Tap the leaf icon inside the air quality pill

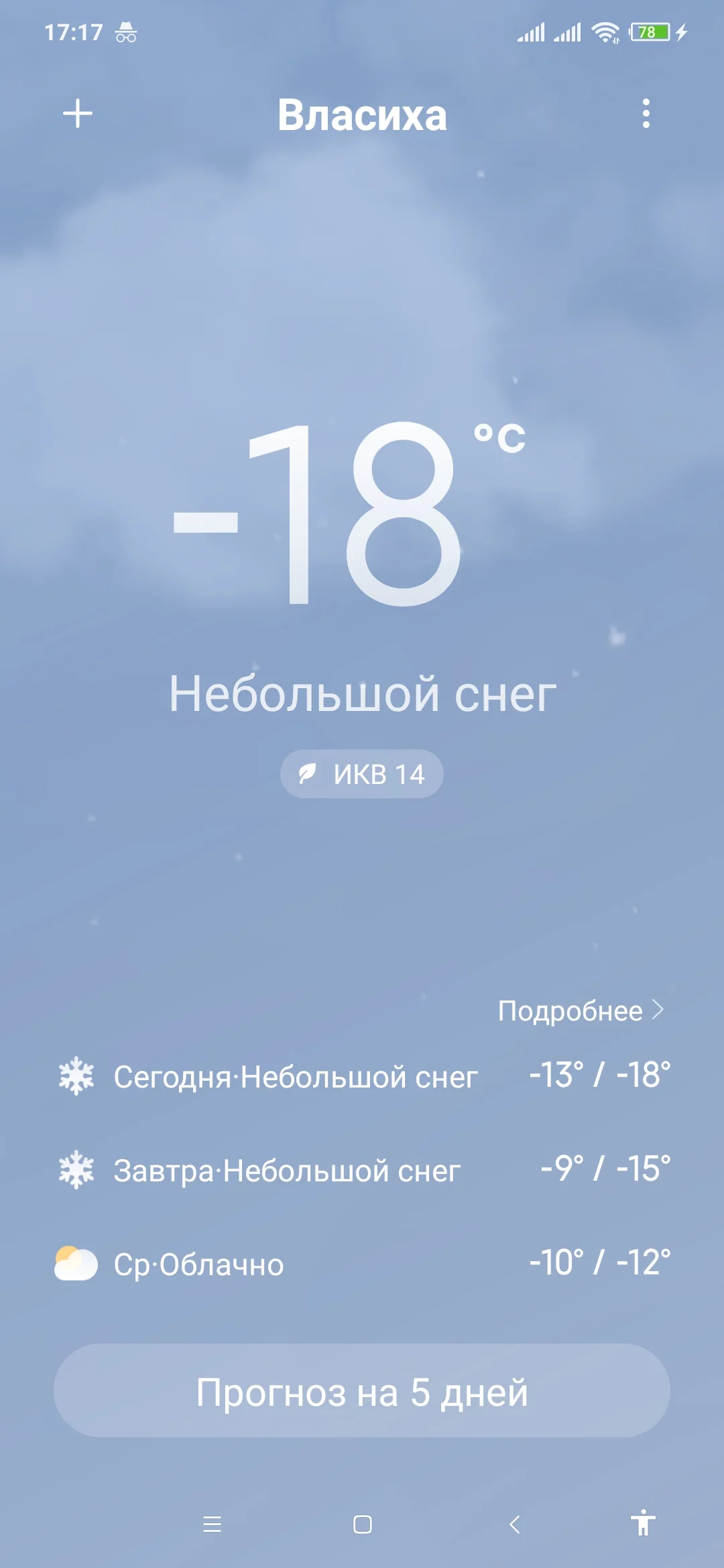[x=308, y=773]
